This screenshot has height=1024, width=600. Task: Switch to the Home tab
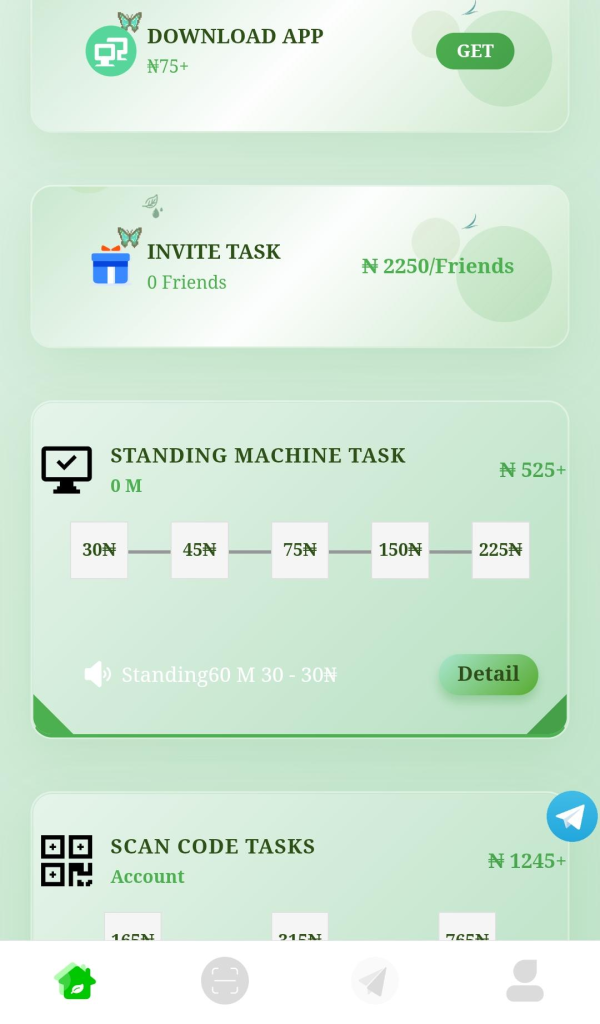(x=75, y=981)
